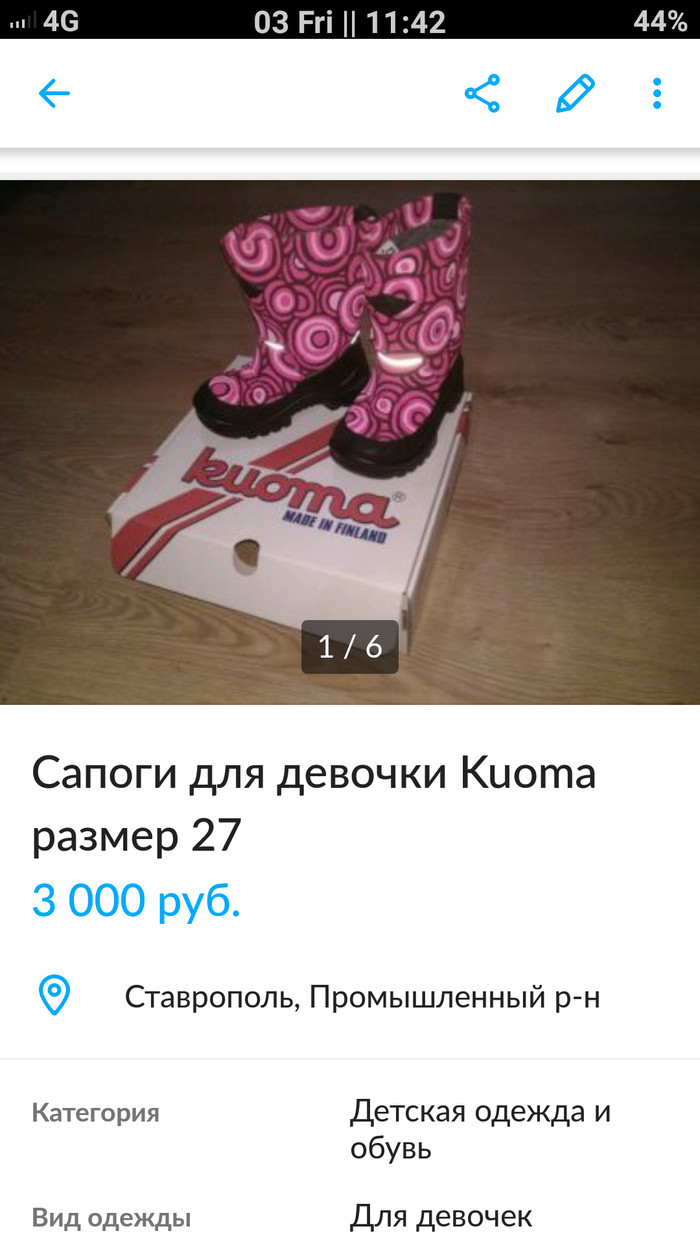
Task: Open the three-dot overflow menu
Action: pos(657,94)
